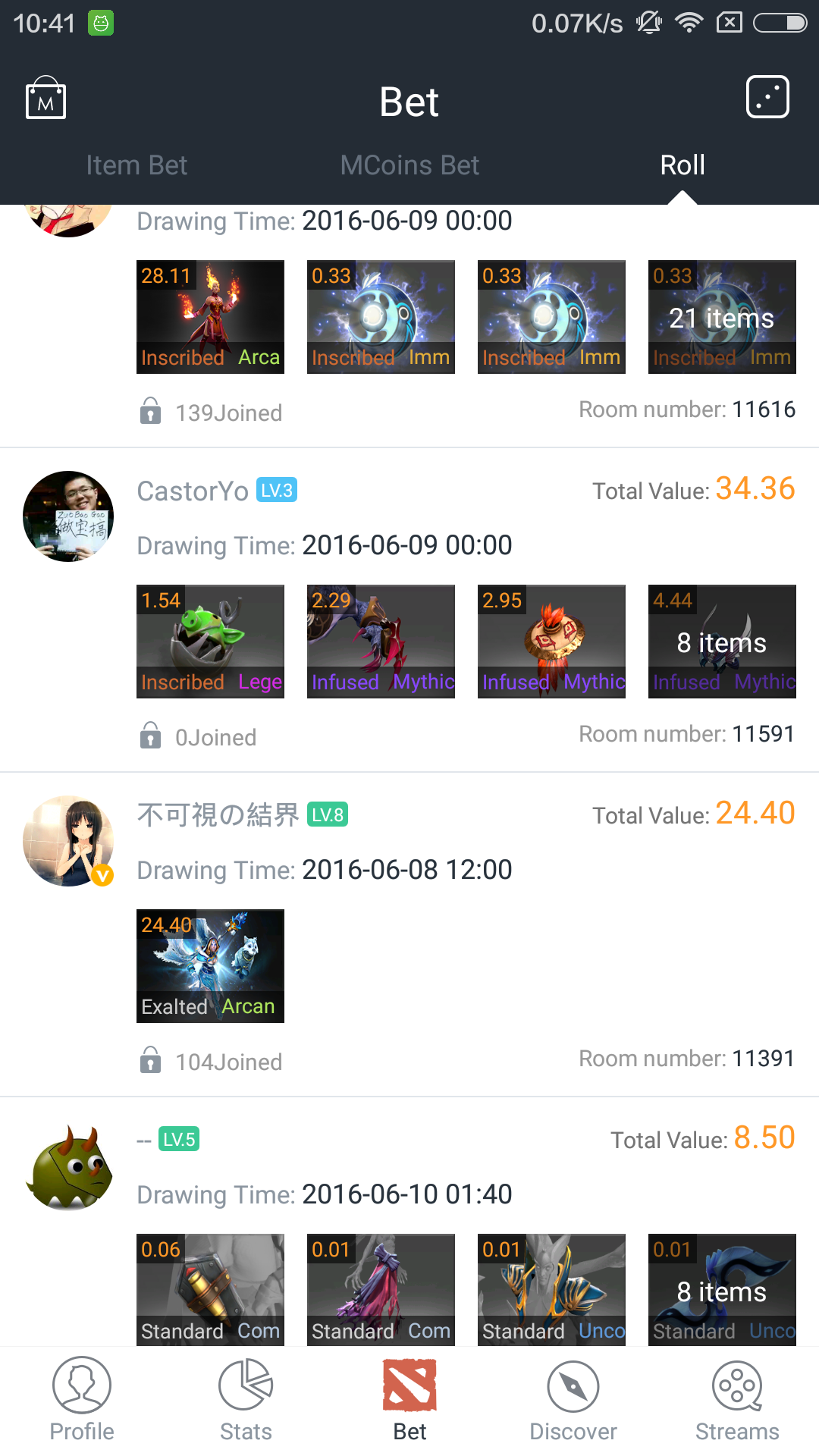Switch to the MCoins Bet tab

point(409,165)
